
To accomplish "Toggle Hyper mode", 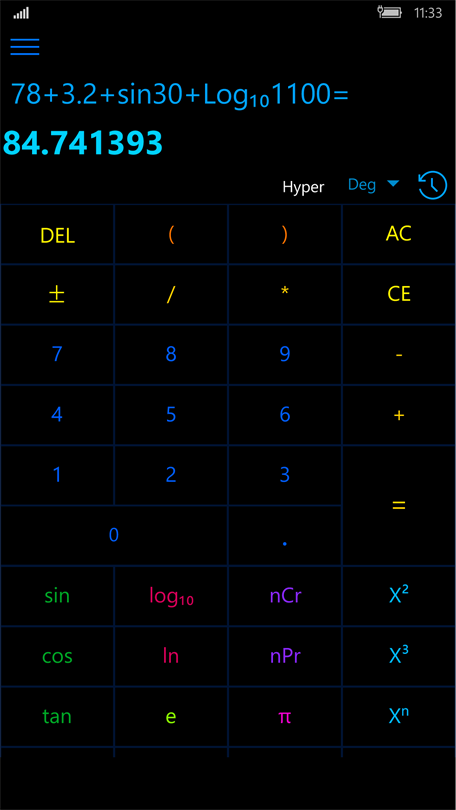I will click(x=303, y=186).
